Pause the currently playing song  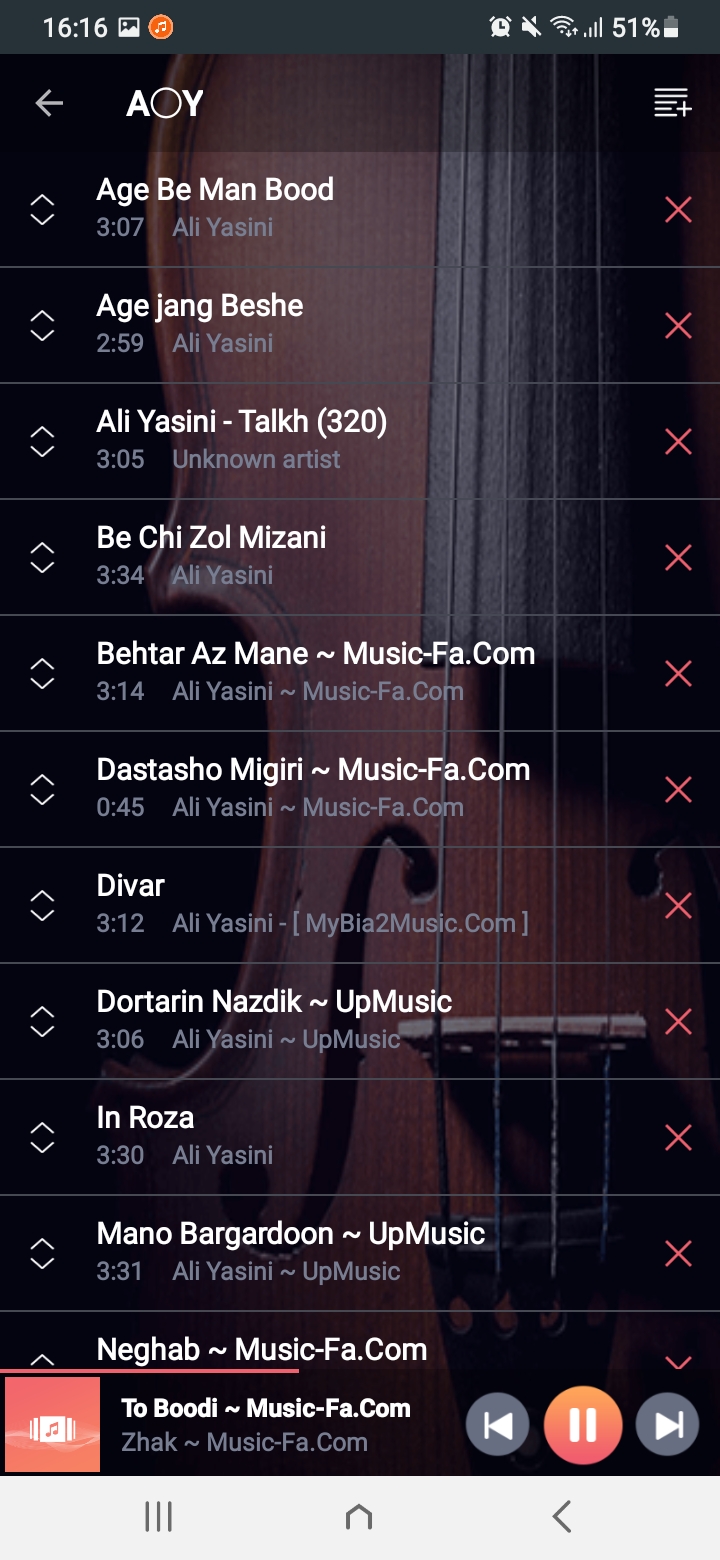tap(583, 1425)
